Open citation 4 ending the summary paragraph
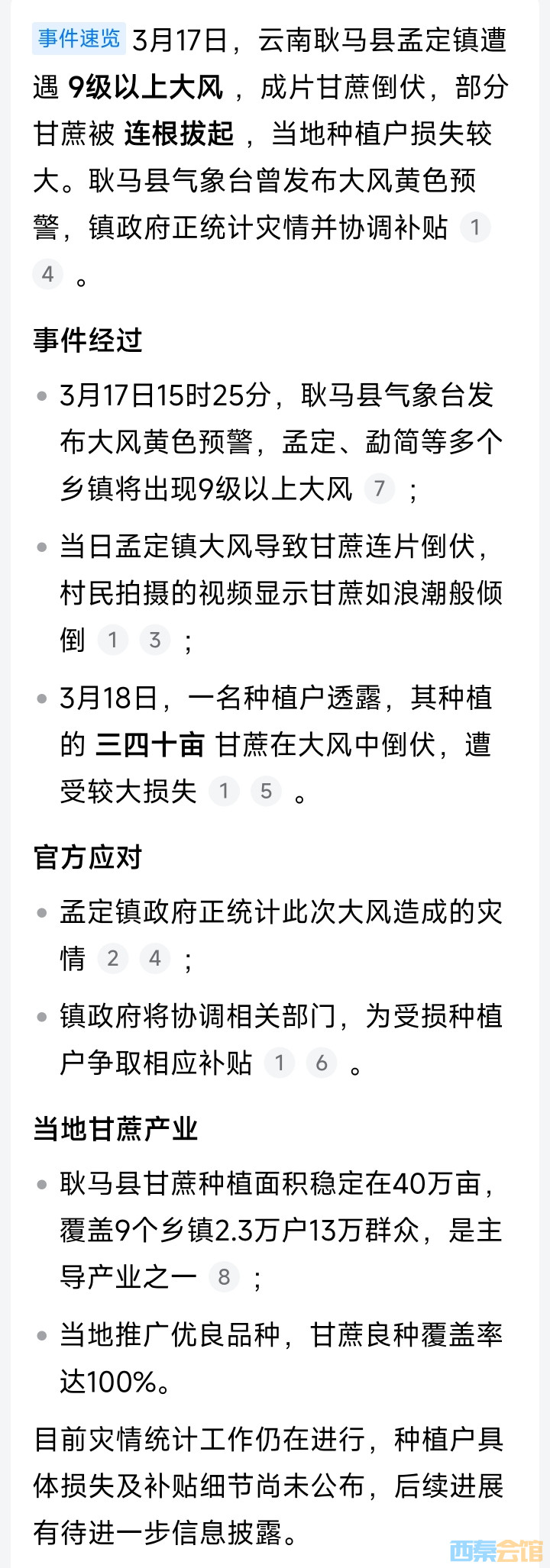The width and height of the screenshot is (550, 1568). click(47, 274)
